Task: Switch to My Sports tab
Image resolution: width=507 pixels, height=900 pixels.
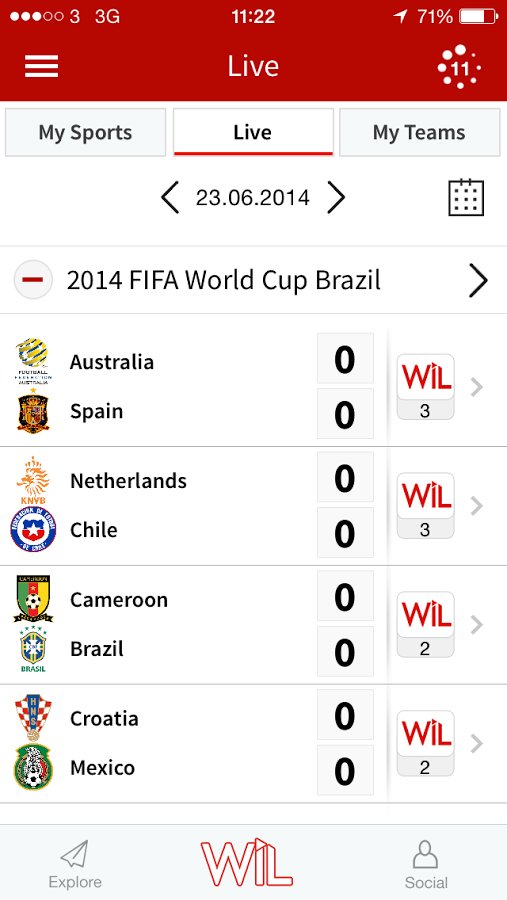Action: (86, 133)
